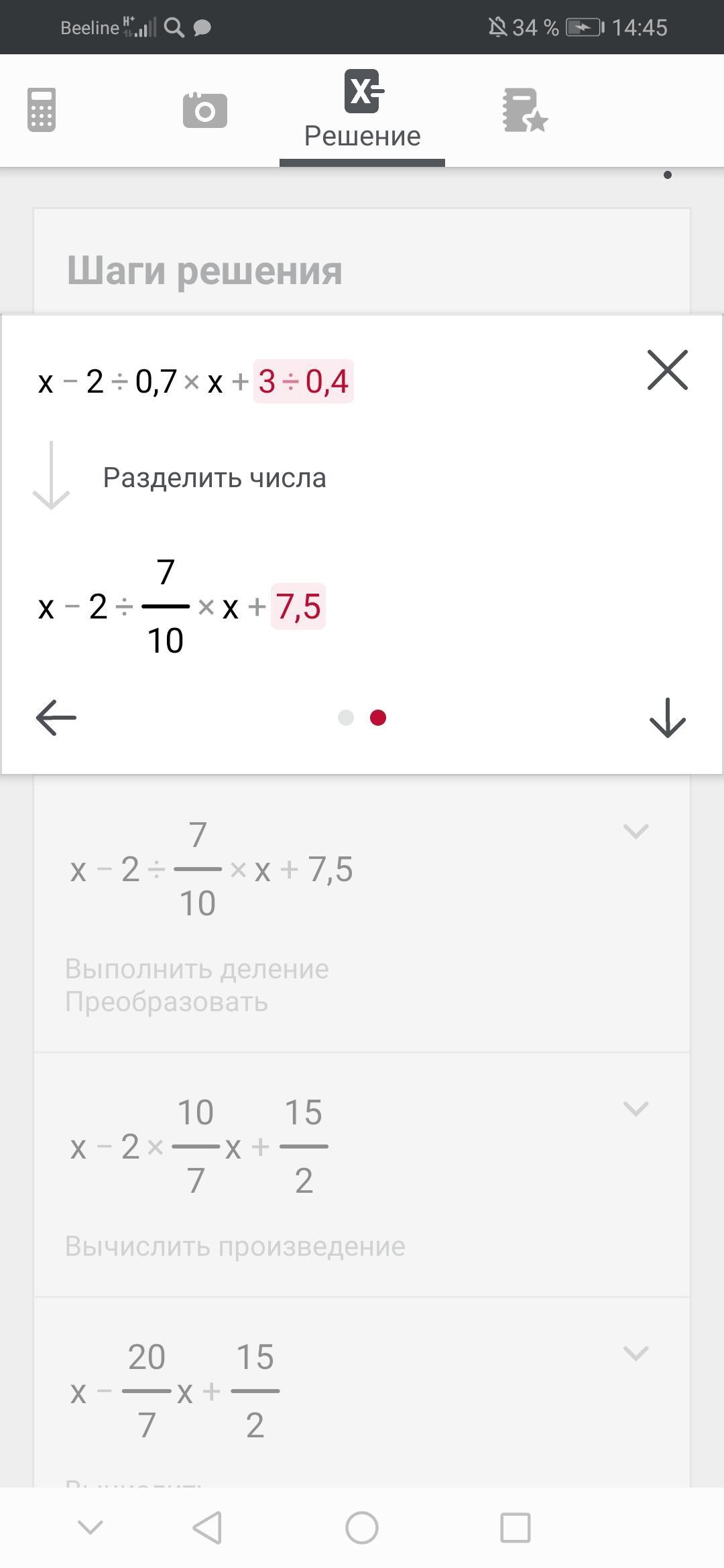
Task: Select the Решение tab
Action: point(362,111)
